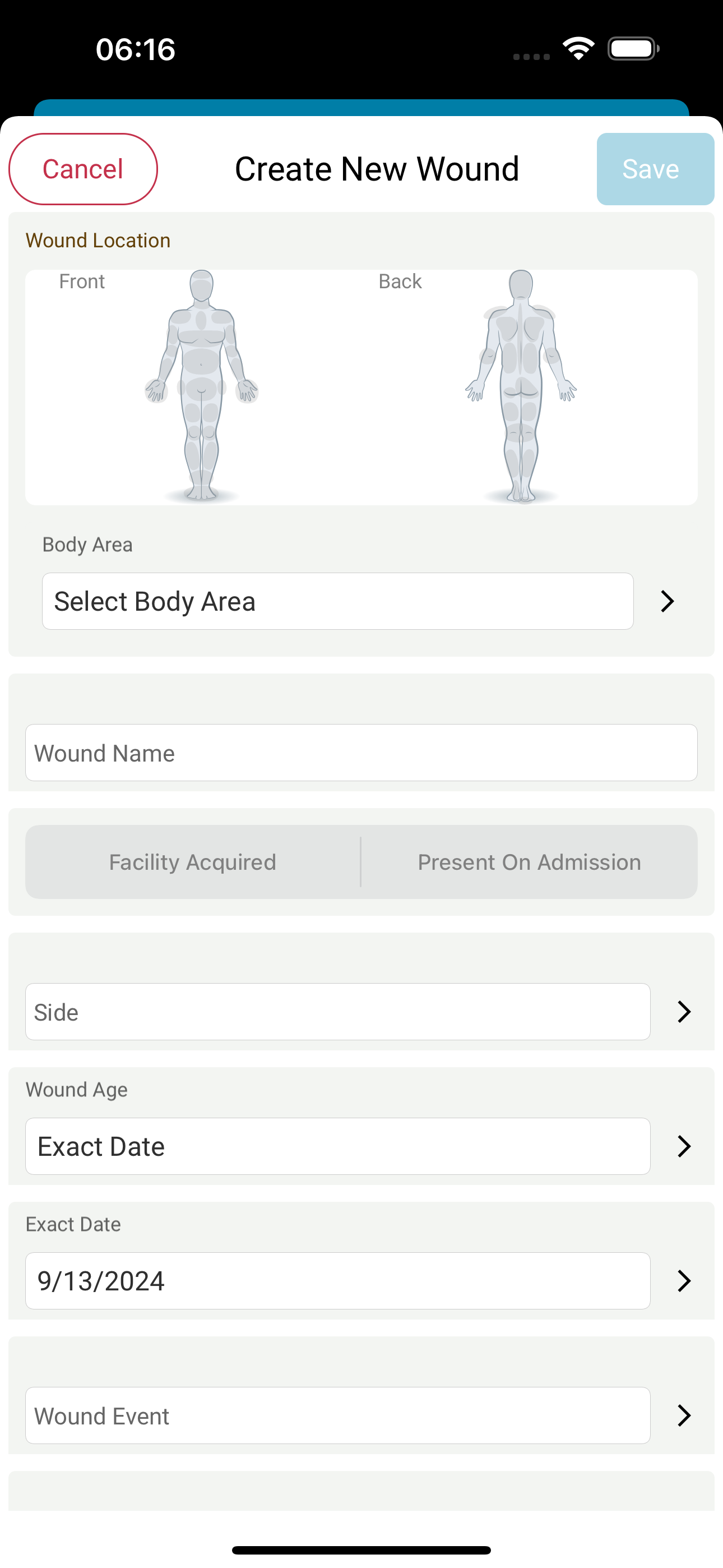Tap the chevron beside the 9/13/2024 date
The height and width of the screenshot is (1568, 723).
(684, 1281)
